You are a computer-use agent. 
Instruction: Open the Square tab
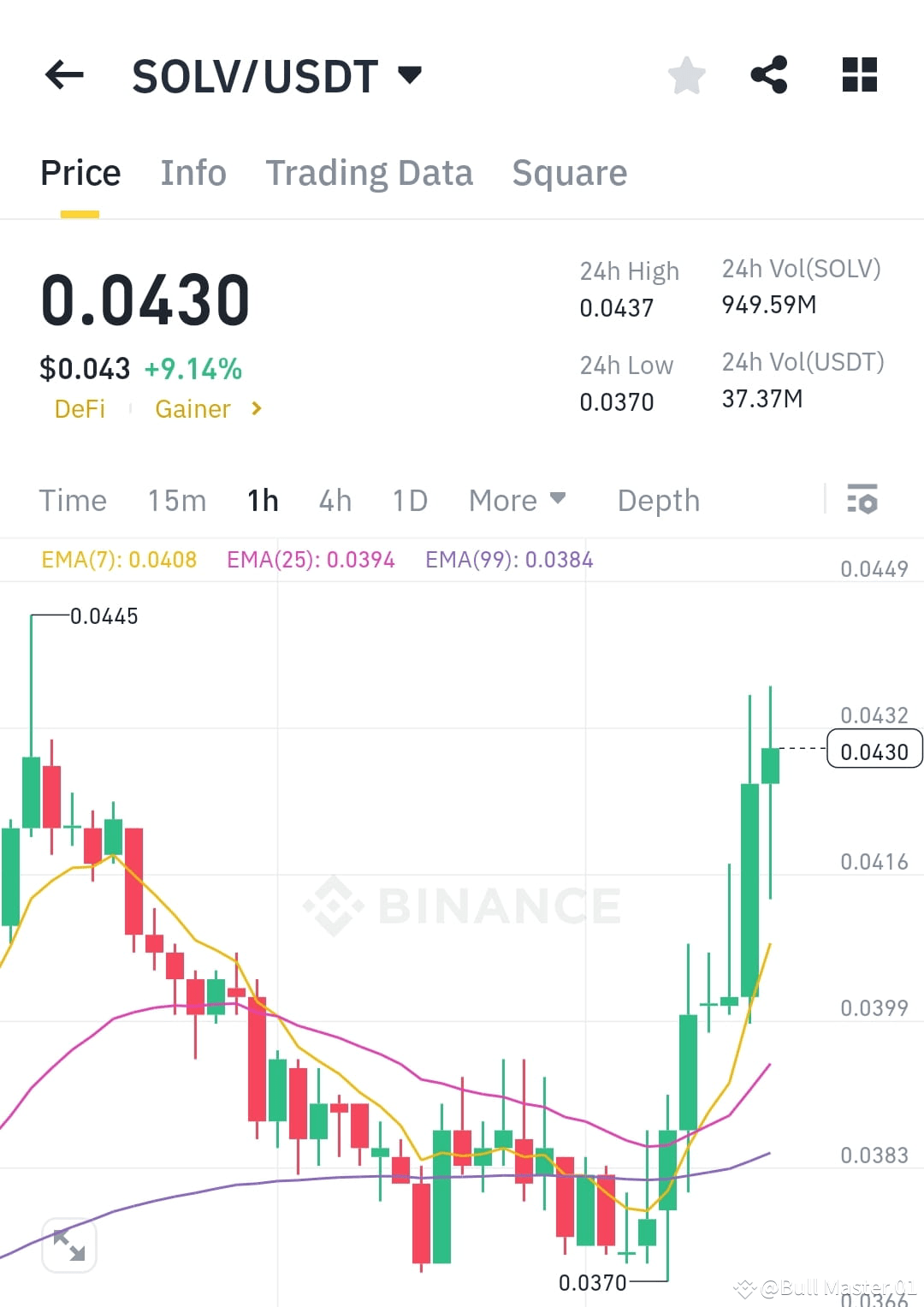569,172
